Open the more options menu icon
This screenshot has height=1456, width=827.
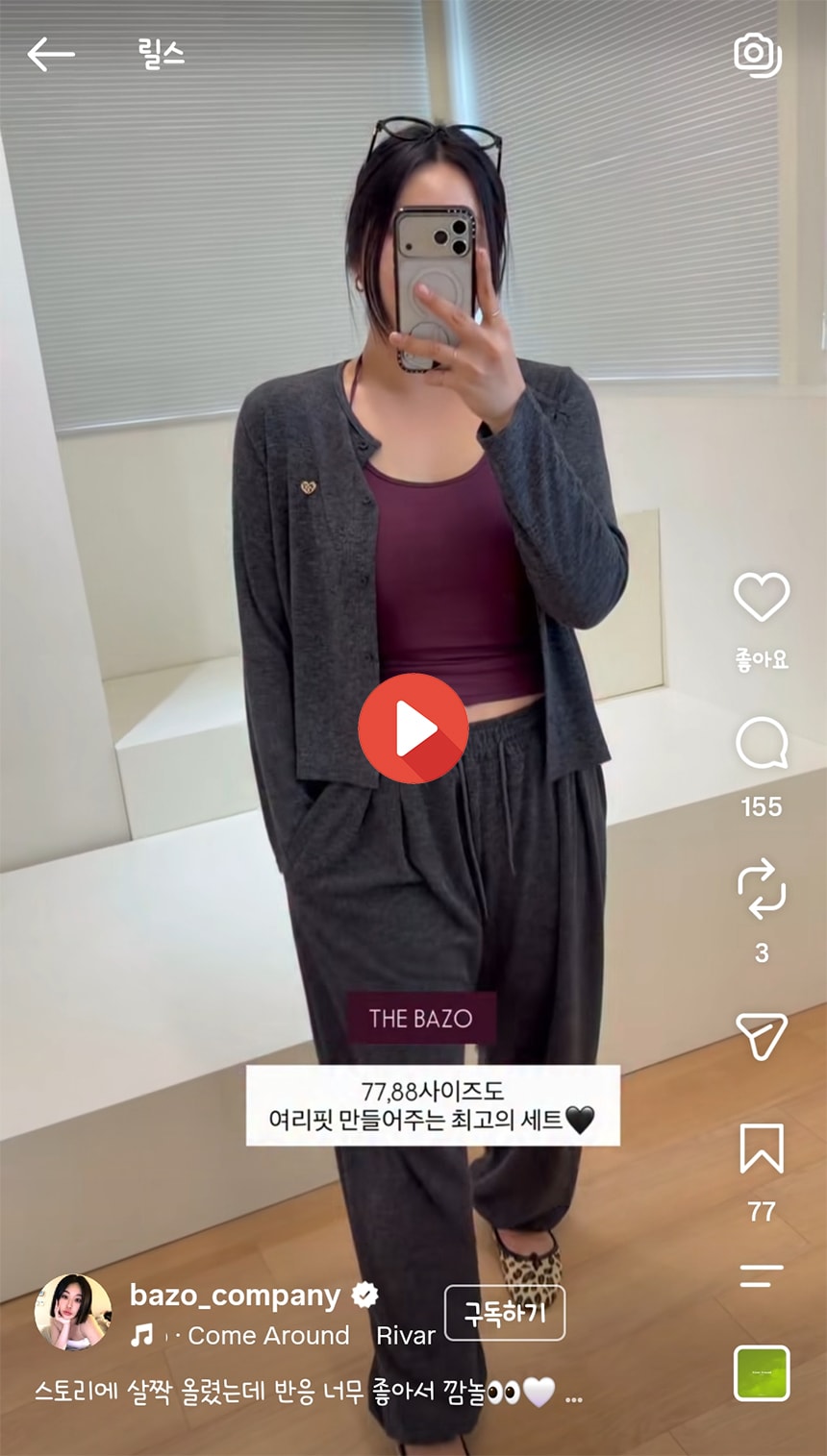(762, 1276)
